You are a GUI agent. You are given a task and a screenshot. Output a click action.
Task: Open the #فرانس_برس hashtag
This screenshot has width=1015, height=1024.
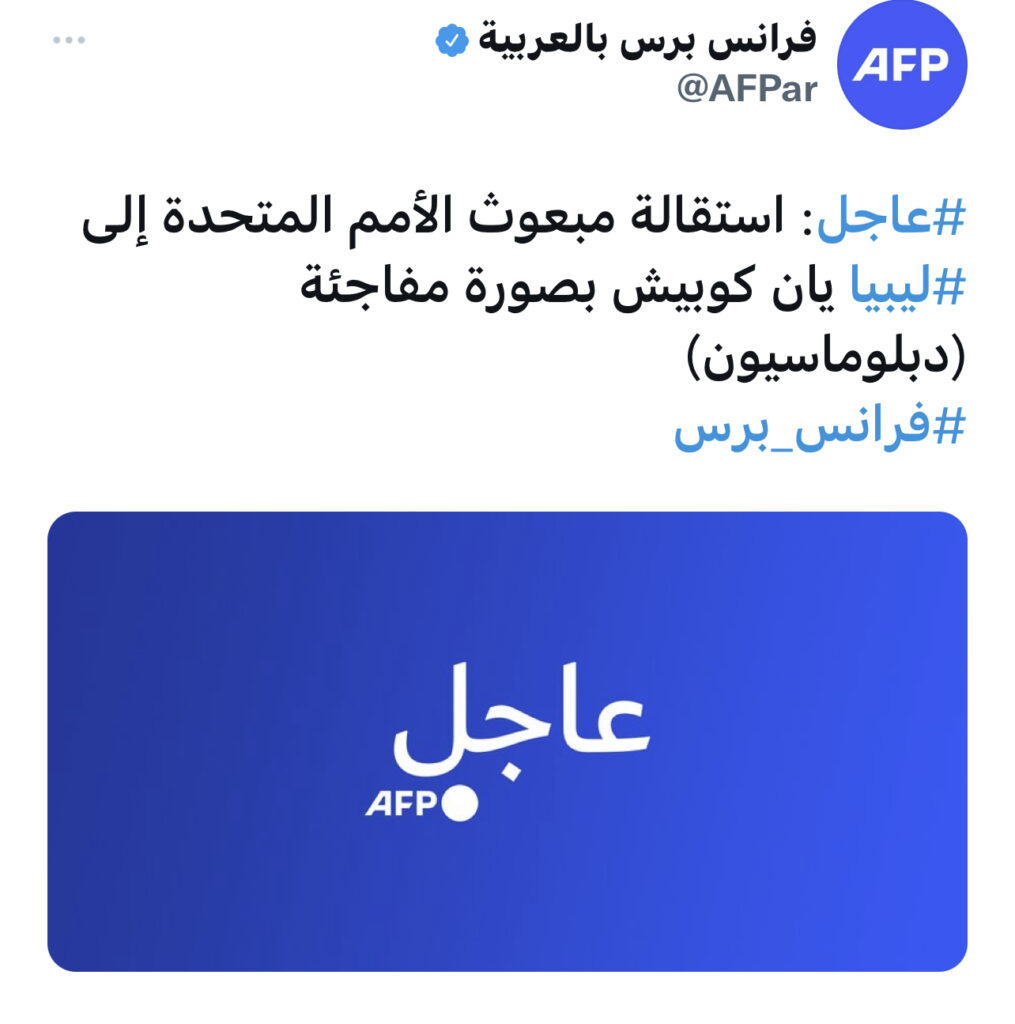coord(819,429)
